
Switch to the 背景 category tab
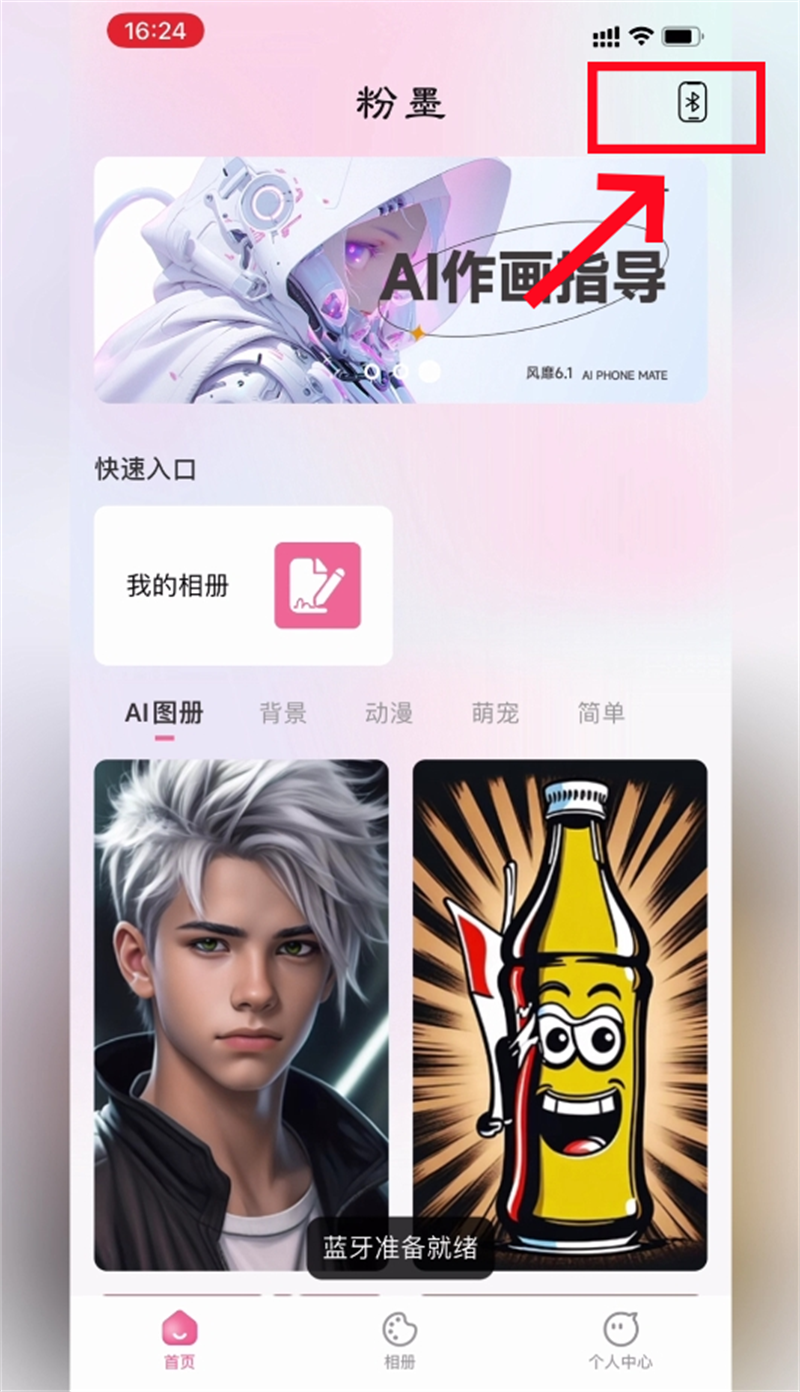(x=280, y=713)
